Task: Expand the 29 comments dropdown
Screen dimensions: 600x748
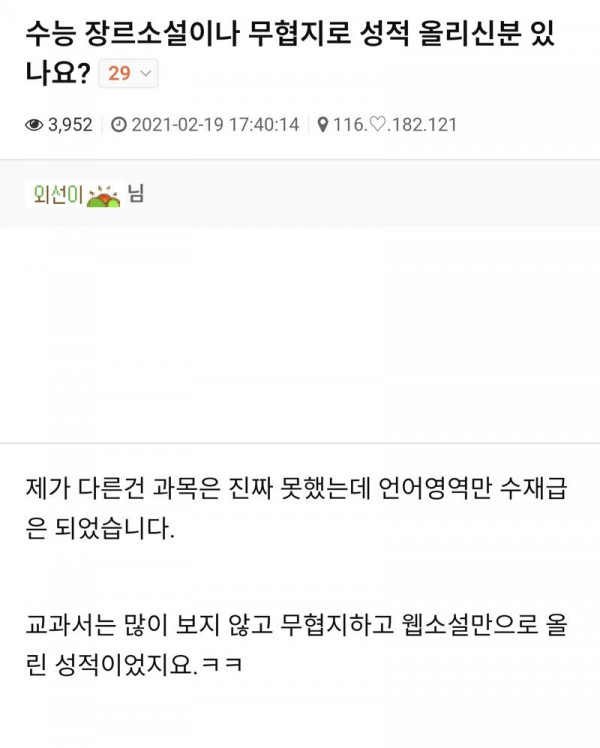Action: click(128, 74)
